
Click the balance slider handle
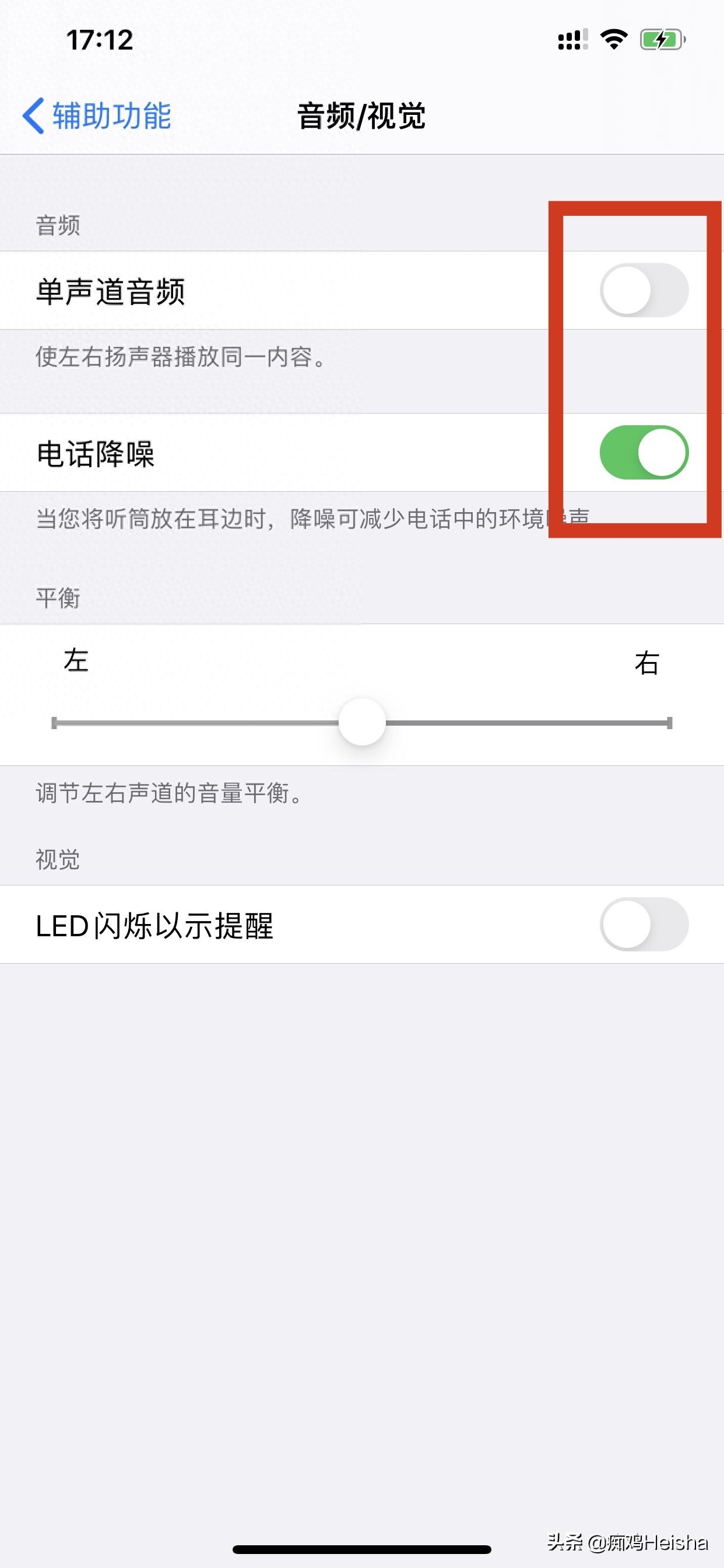(x=363, y=724)
